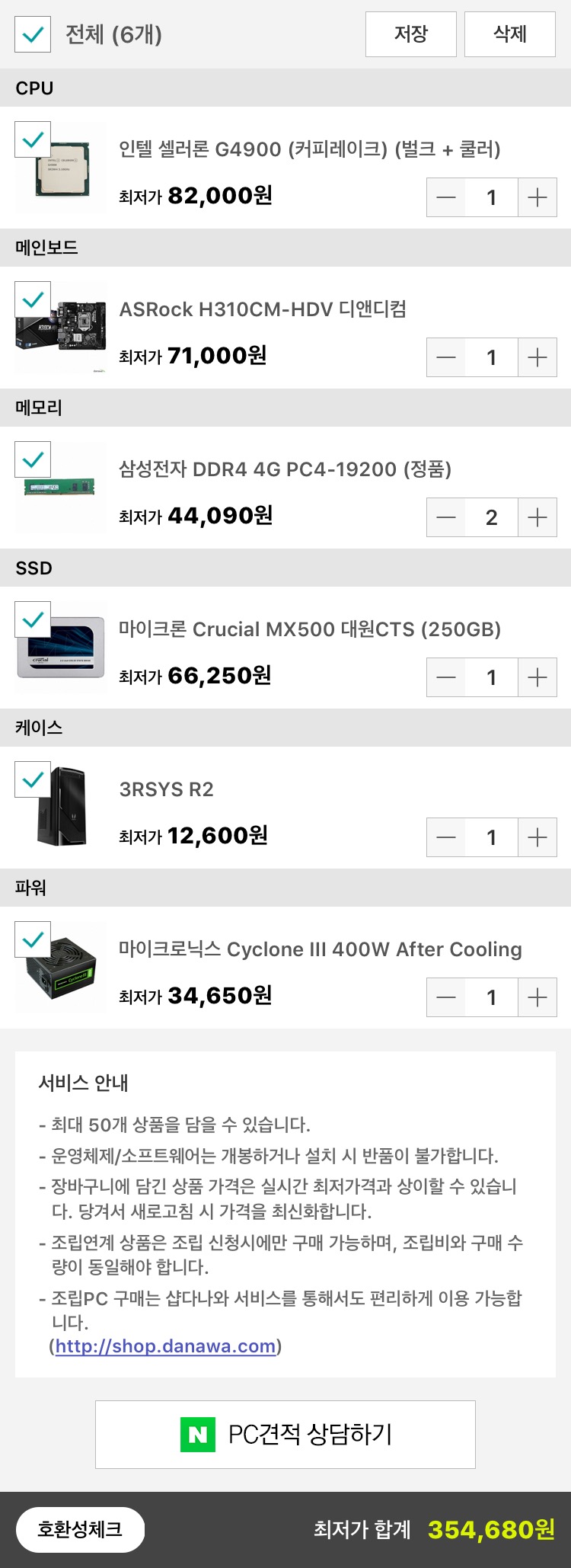Uncheck the ASRock H310CM-HDV item
The width and height of the screenshot is (571, 1568).
(x=33, y=299)
